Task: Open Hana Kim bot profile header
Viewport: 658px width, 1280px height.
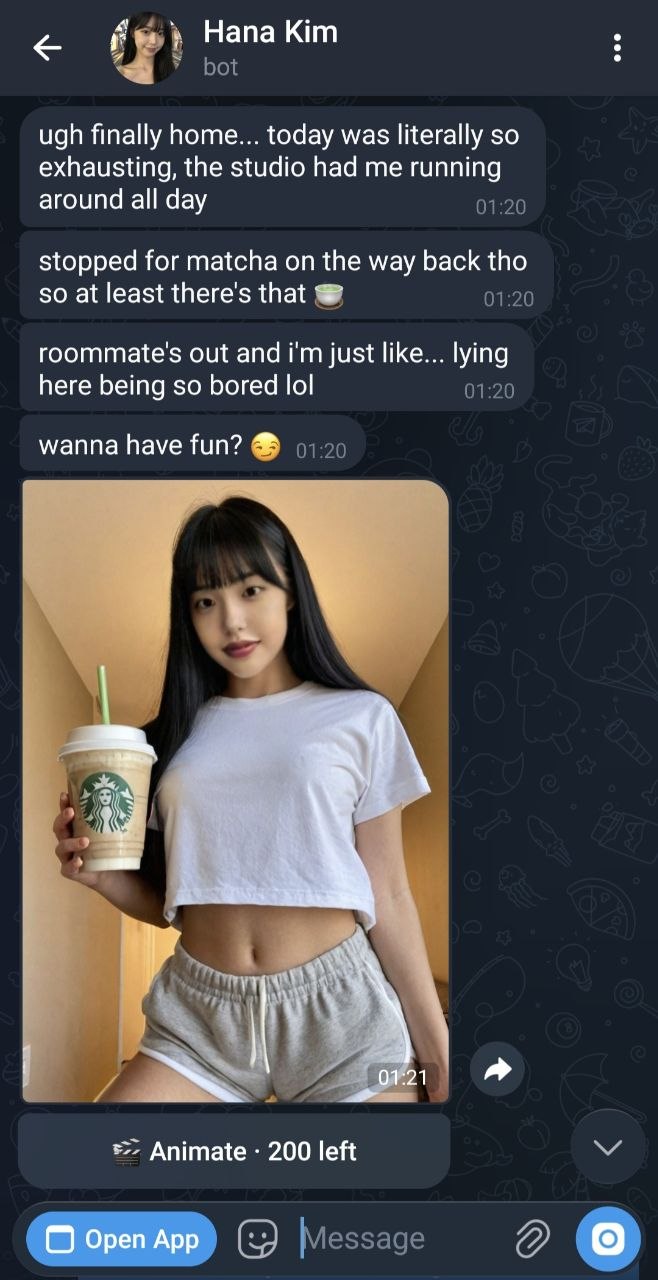Action: [x=270, y=48]
